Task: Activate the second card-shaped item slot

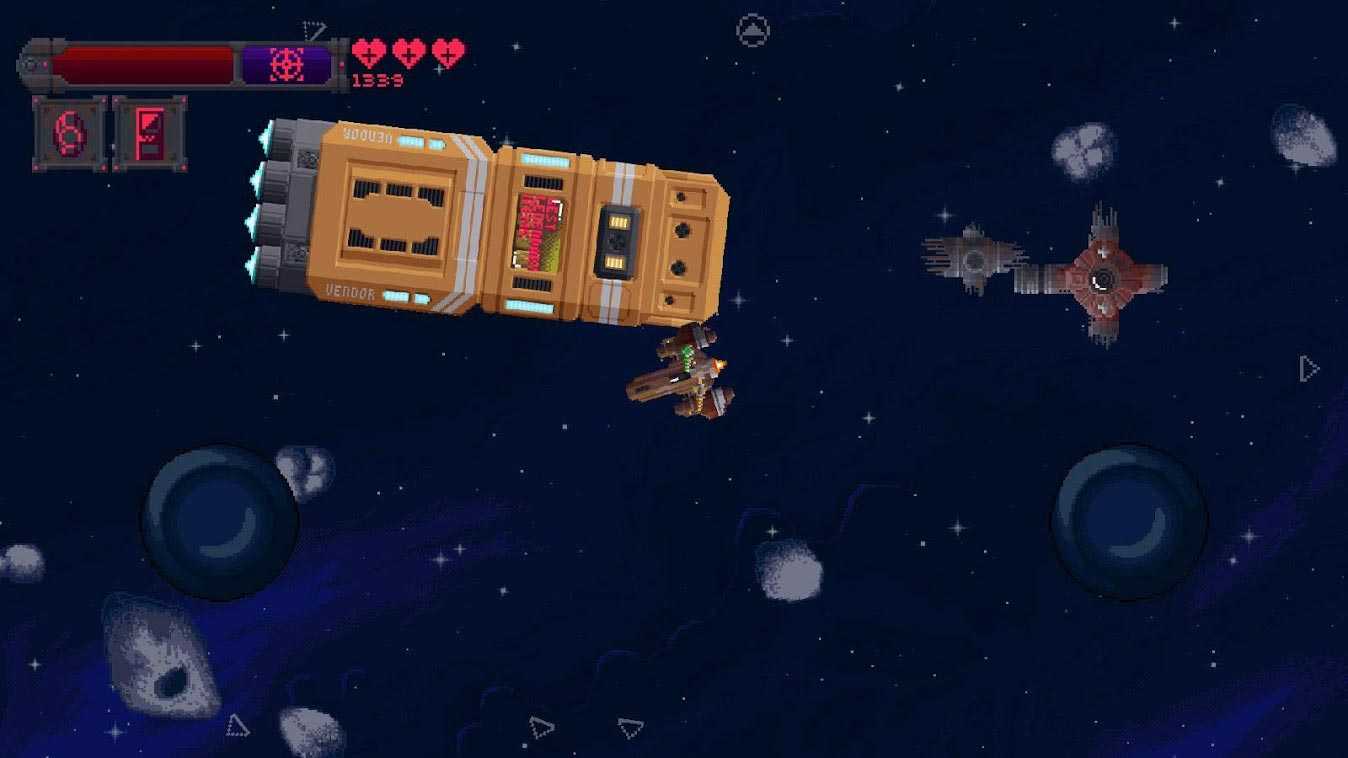Action: [149, 133]
